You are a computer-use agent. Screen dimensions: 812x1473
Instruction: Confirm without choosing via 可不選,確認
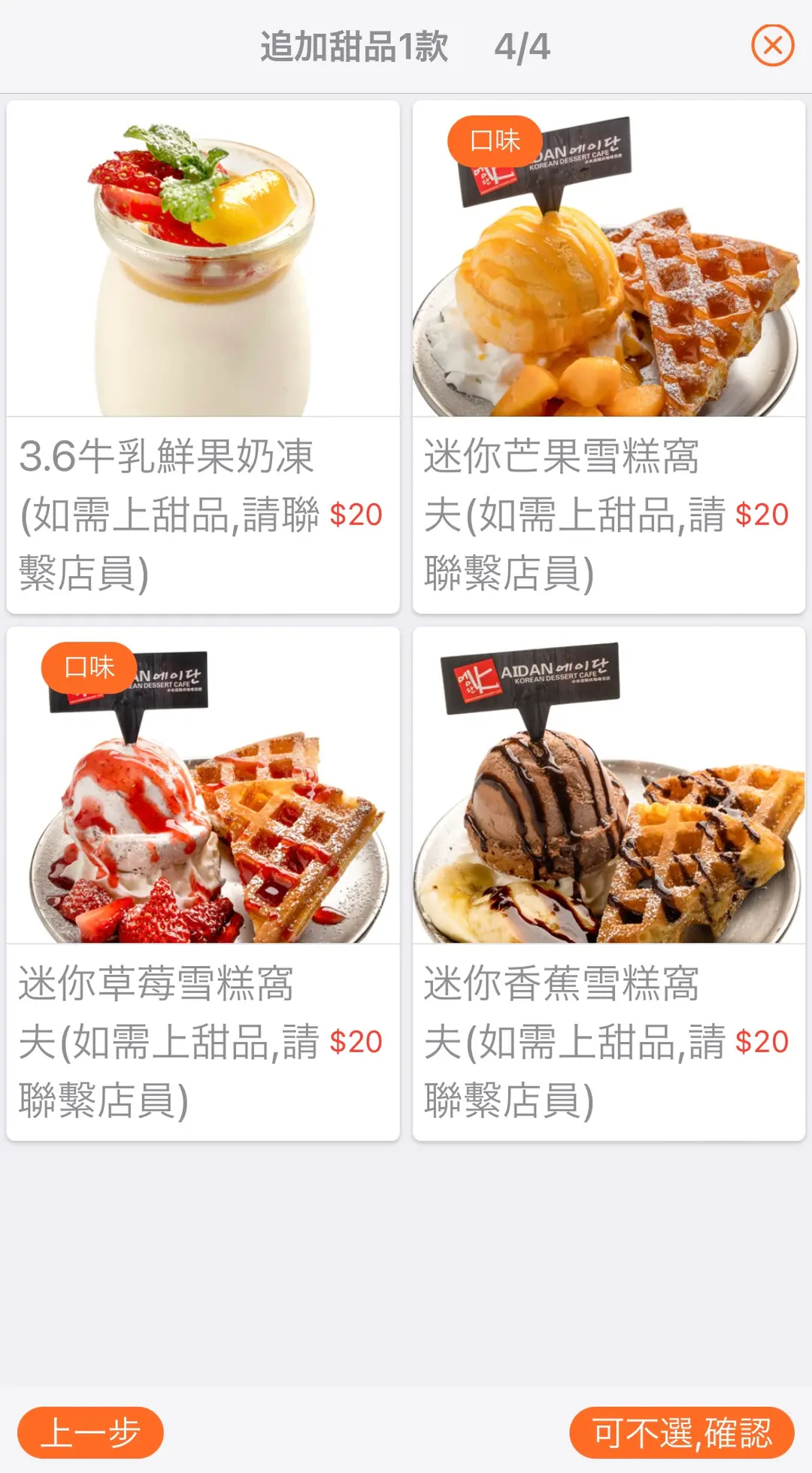681,1432
